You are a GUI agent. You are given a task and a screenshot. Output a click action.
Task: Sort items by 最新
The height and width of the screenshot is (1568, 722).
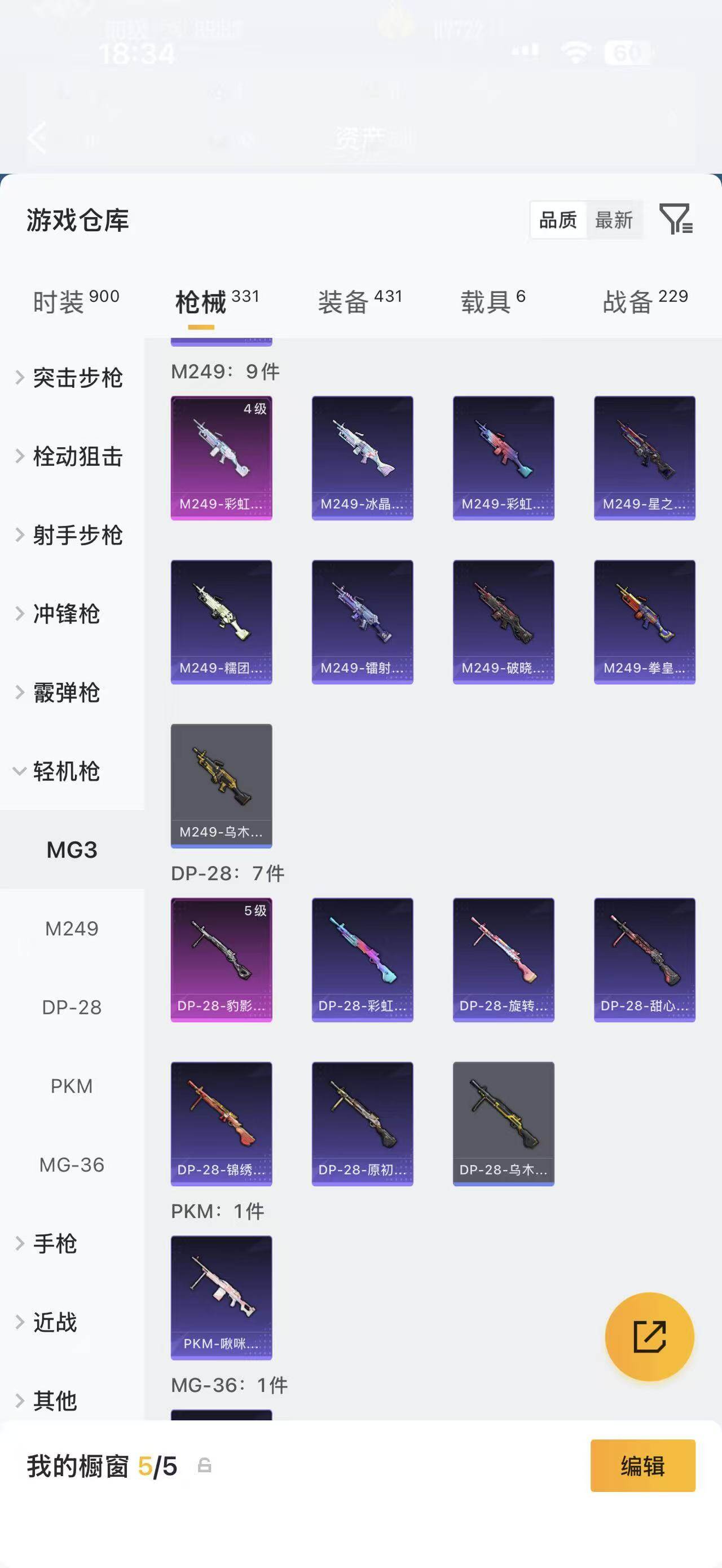coord(614,220)
